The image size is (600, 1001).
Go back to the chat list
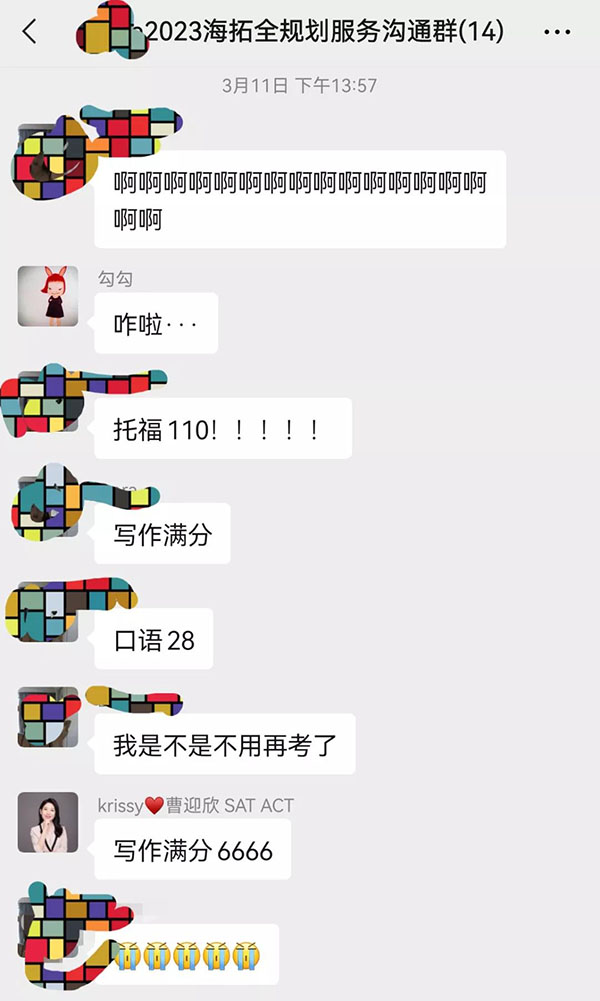pyautogui.click(x=30, y=32)
